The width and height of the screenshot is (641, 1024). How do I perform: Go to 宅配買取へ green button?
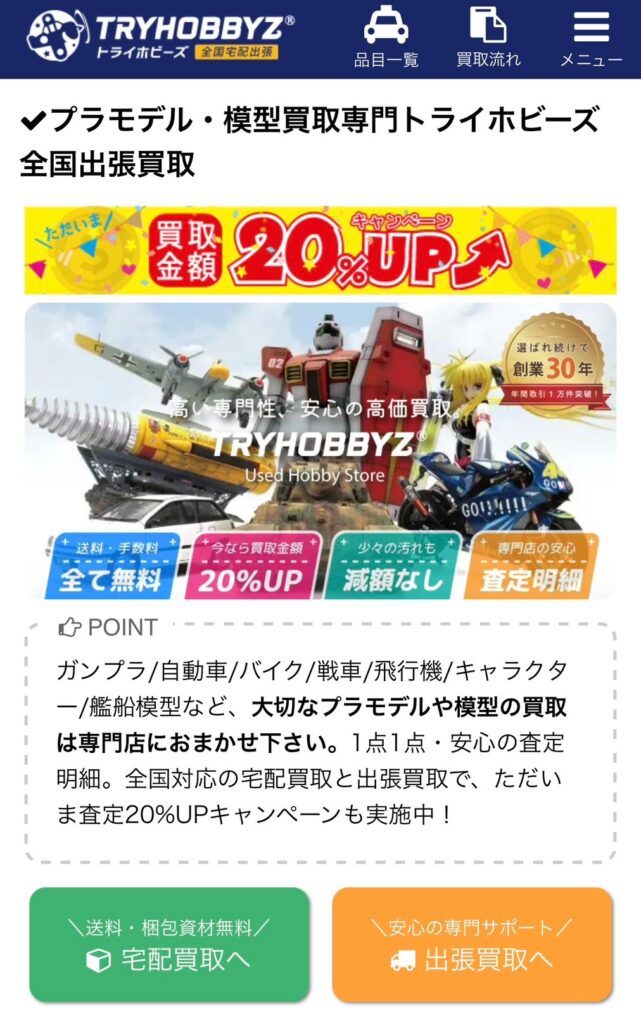point(169,945)
